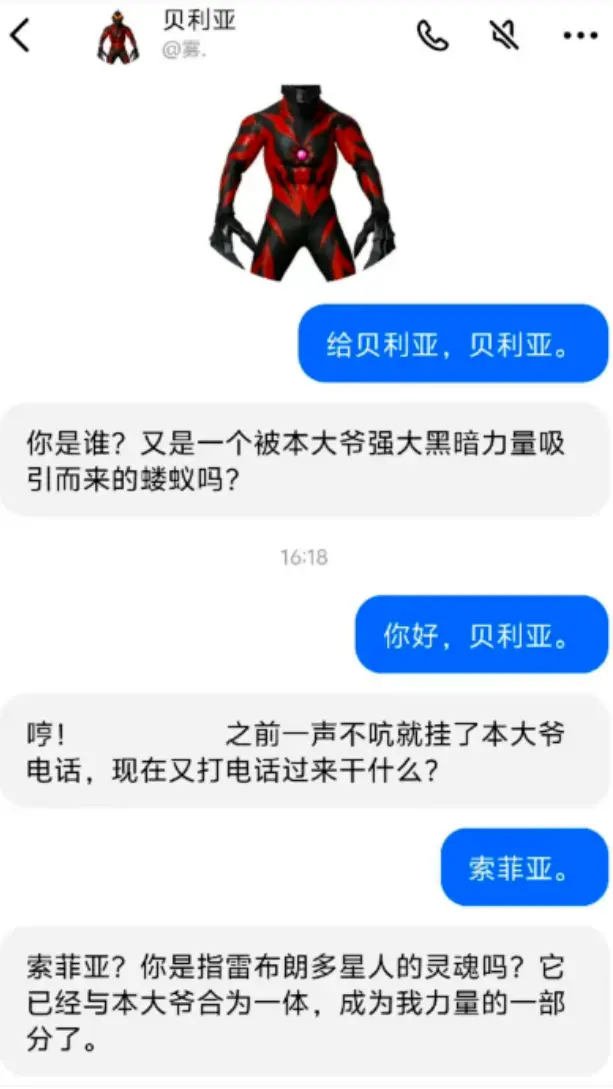613x1089 pixels.
Task: Open the three-dot overflow menu
Action: pos(580,36)
